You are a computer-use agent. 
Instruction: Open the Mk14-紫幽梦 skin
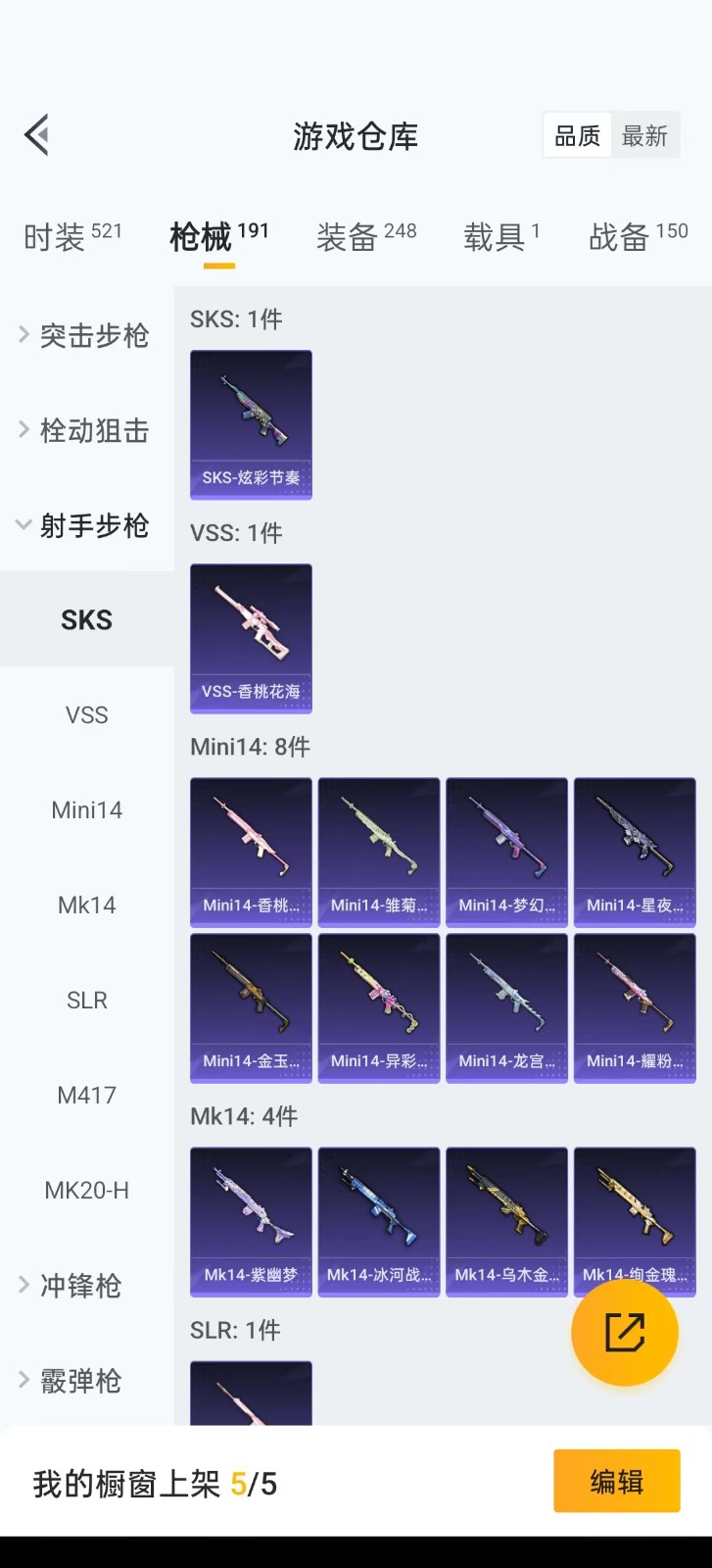pos(251,1221)
